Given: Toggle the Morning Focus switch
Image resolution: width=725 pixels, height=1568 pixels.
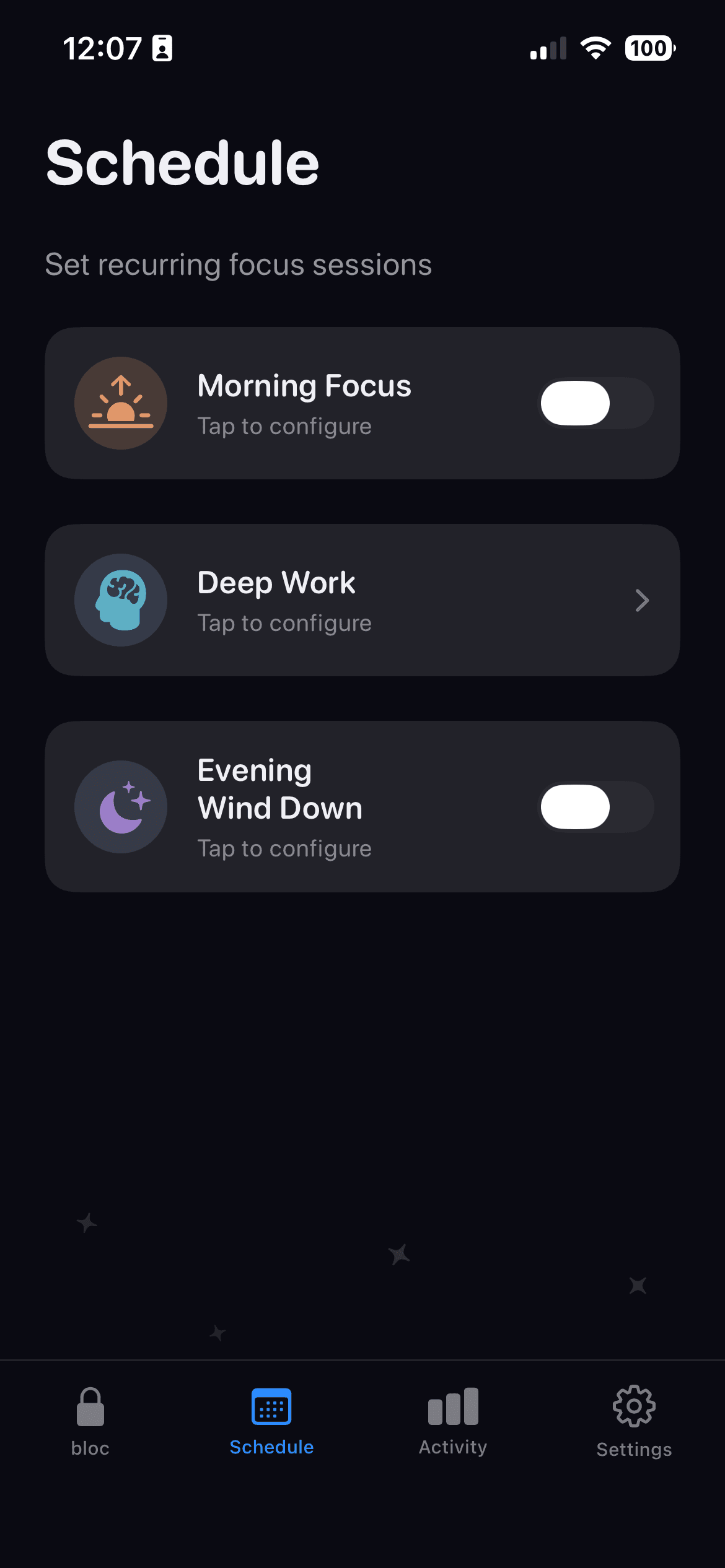Looking at the screenshot, I should (596, 403).
